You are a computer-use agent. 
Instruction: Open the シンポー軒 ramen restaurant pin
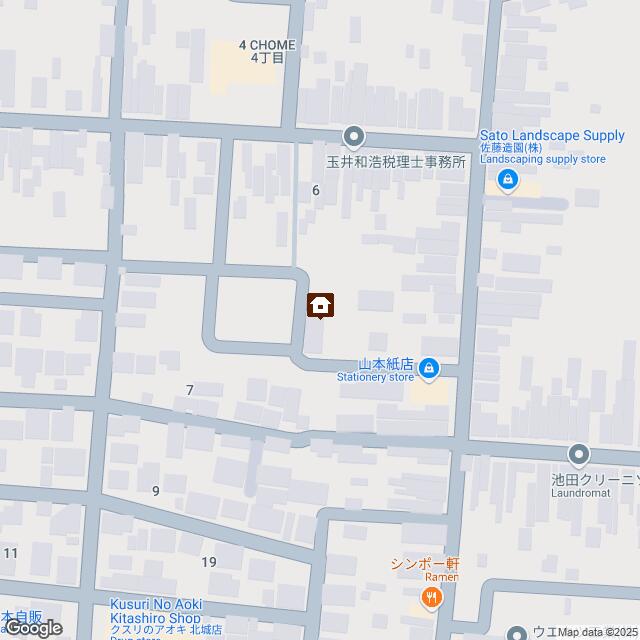point(432,598)
